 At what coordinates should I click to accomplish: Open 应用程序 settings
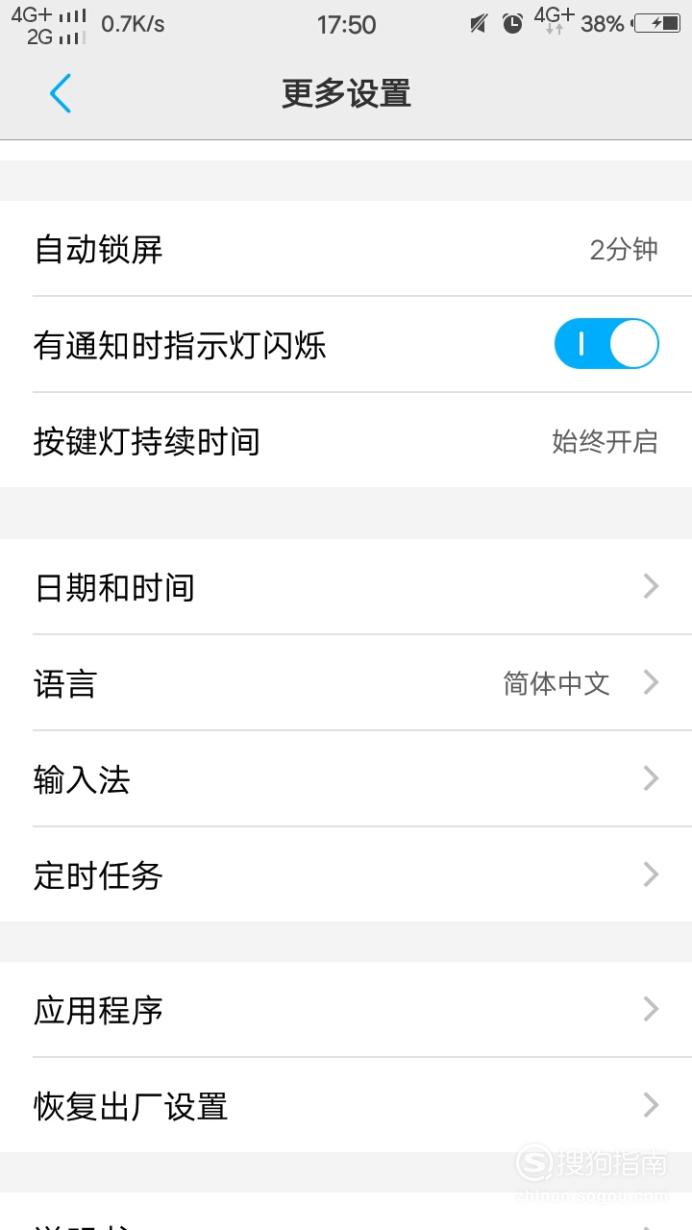point(346,1010)
